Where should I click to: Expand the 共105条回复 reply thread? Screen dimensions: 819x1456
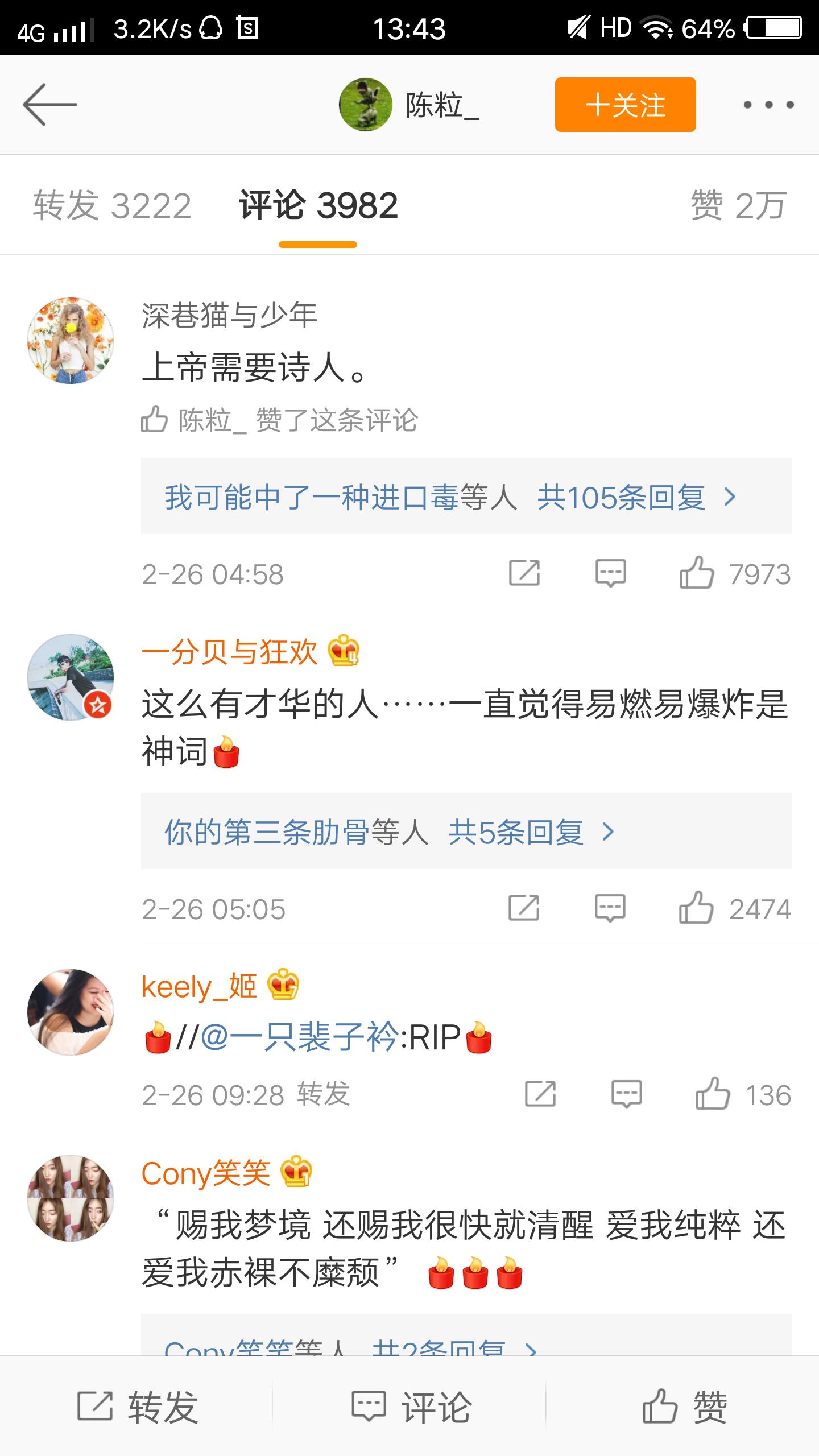pyautogui.click(x=636, y=497)
